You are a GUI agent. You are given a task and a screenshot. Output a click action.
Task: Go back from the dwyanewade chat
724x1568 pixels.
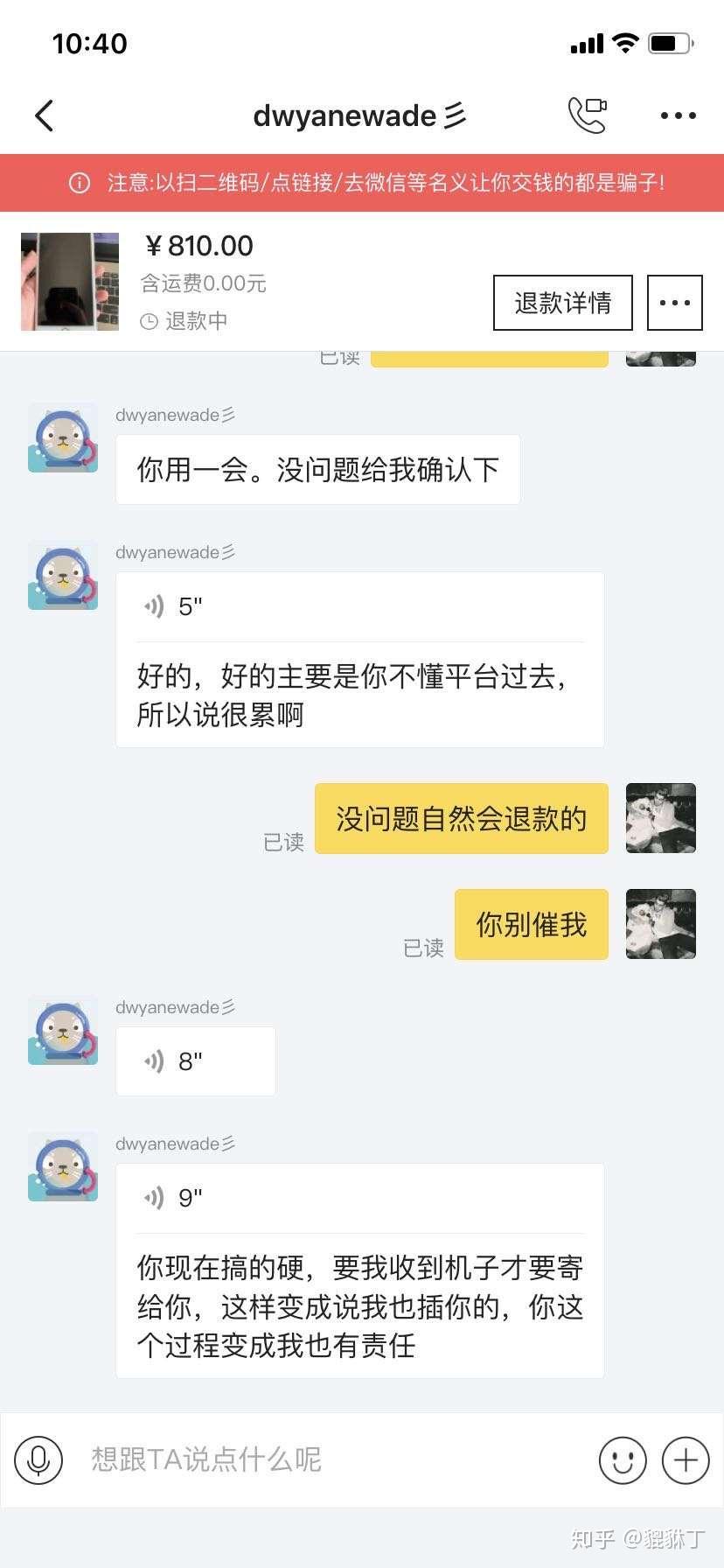[45, 115]
